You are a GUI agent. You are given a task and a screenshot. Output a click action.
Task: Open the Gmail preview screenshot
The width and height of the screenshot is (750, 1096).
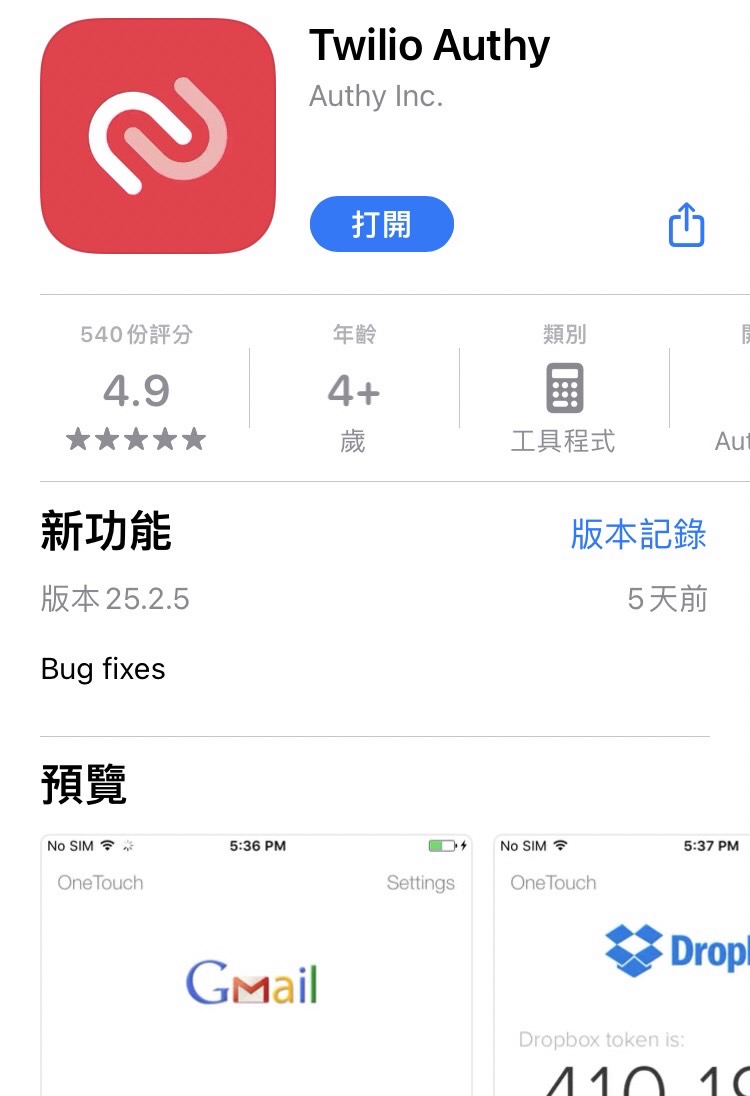255,965
